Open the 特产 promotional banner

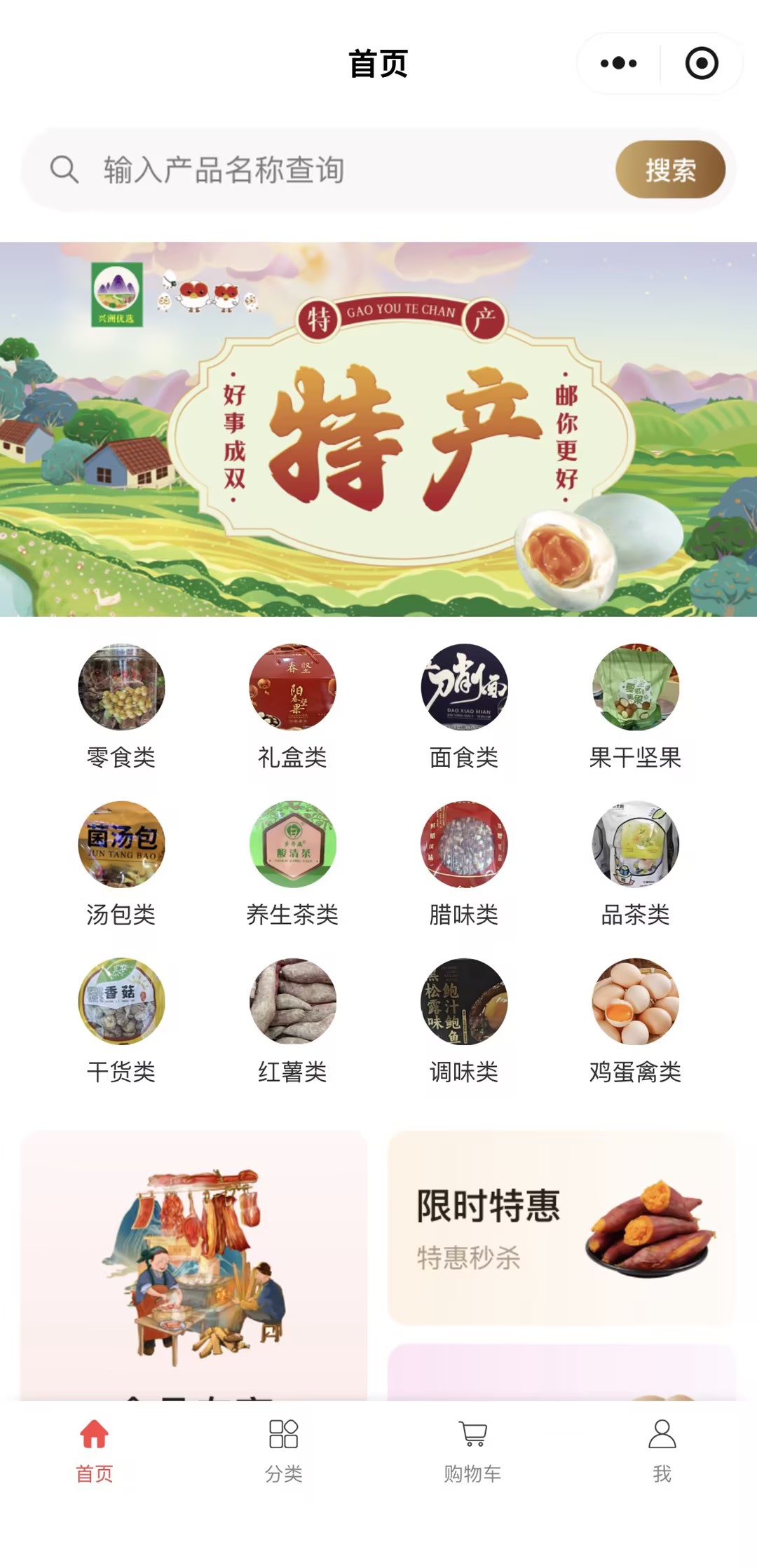click(378, 429)
